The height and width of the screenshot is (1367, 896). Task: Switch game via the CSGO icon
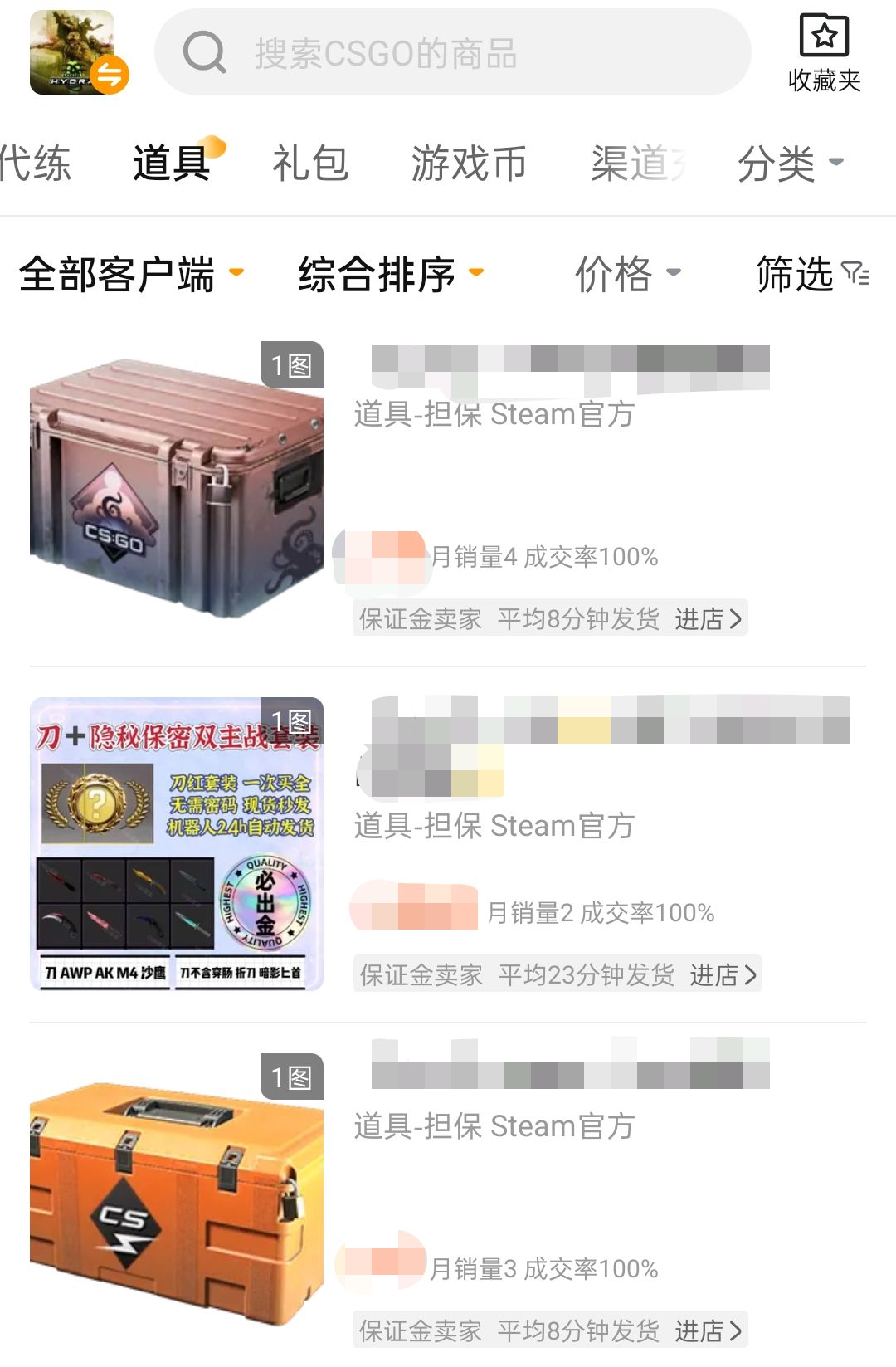[76, 53]
